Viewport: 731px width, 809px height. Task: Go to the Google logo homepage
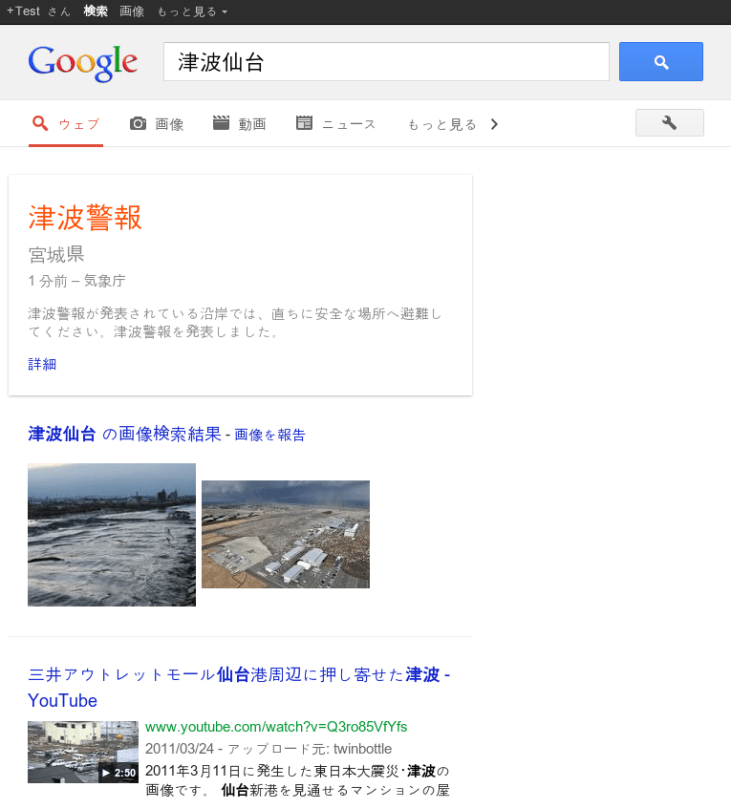83,62
